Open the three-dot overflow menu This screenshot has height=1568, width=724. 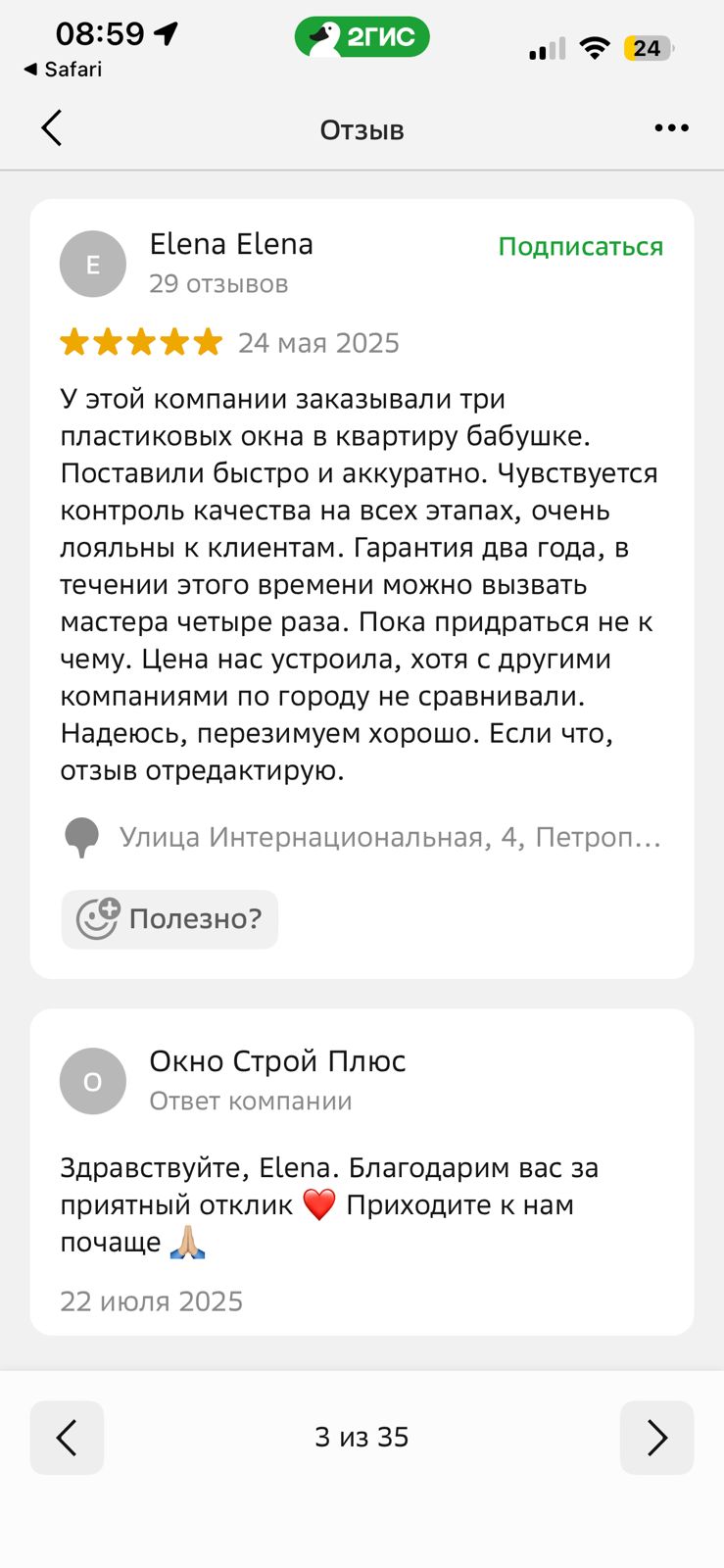point(671,128)
